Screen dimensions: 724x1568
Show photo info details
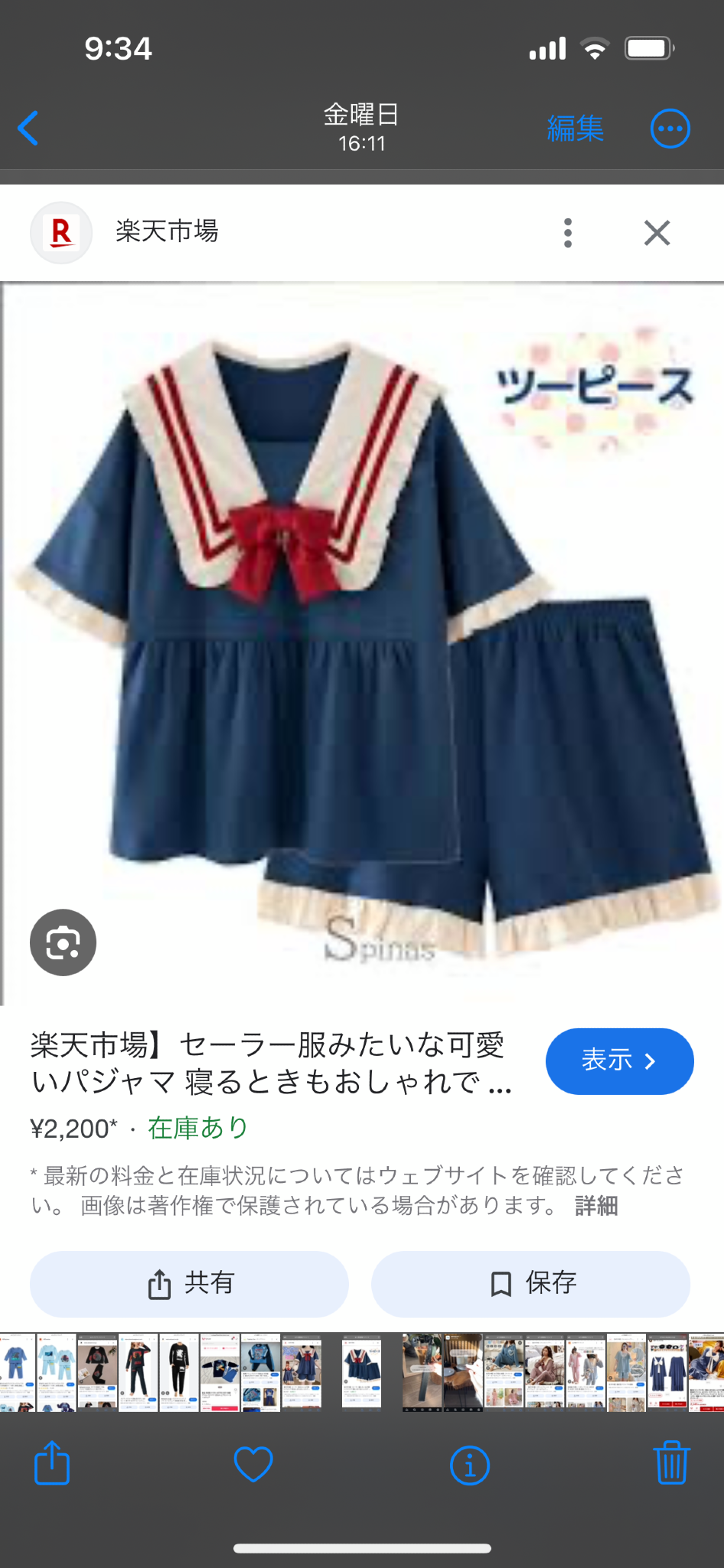[x=469, y=1465]
